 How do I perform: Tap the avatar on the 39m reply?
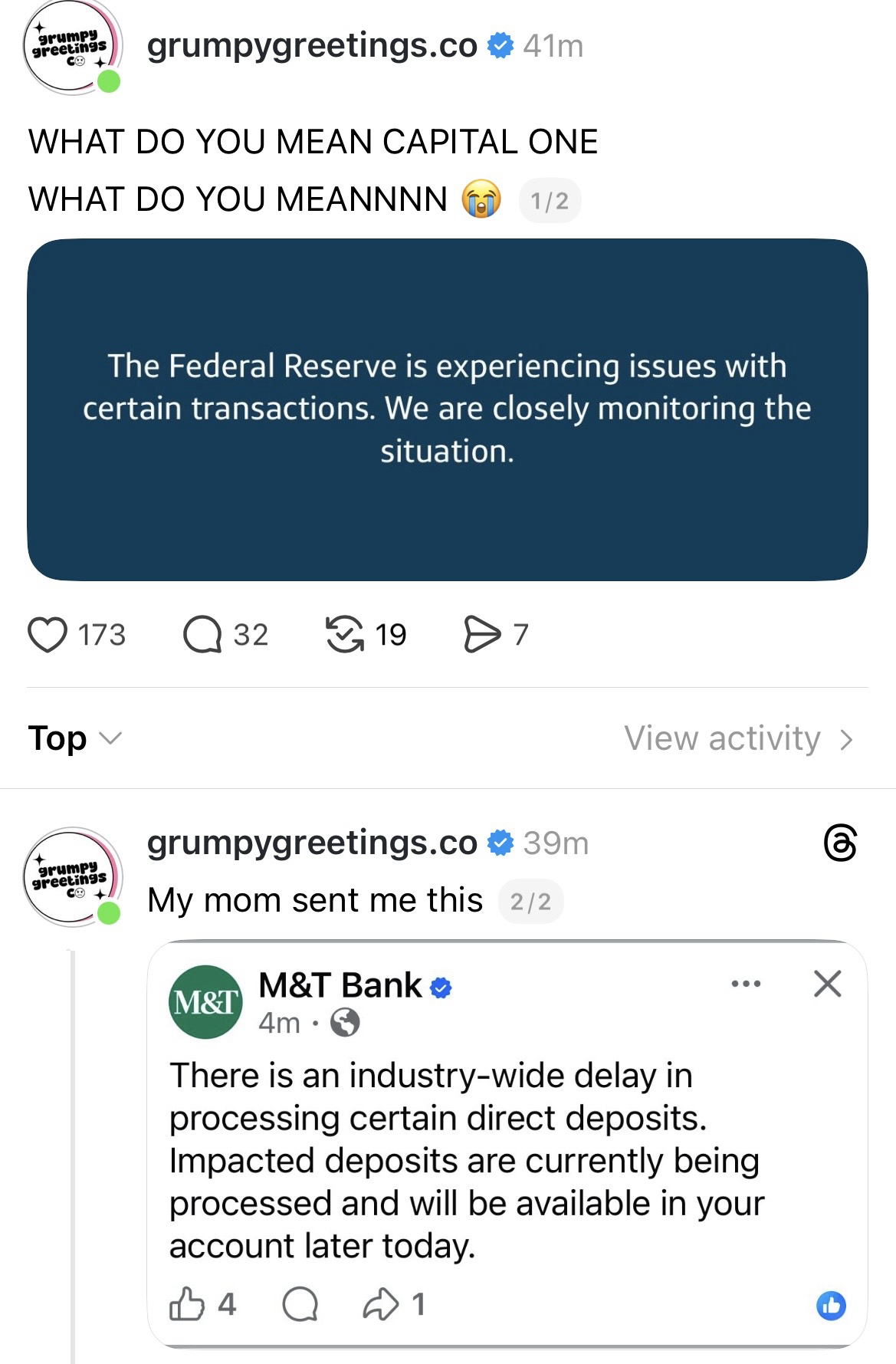click(x=71, y=876)
